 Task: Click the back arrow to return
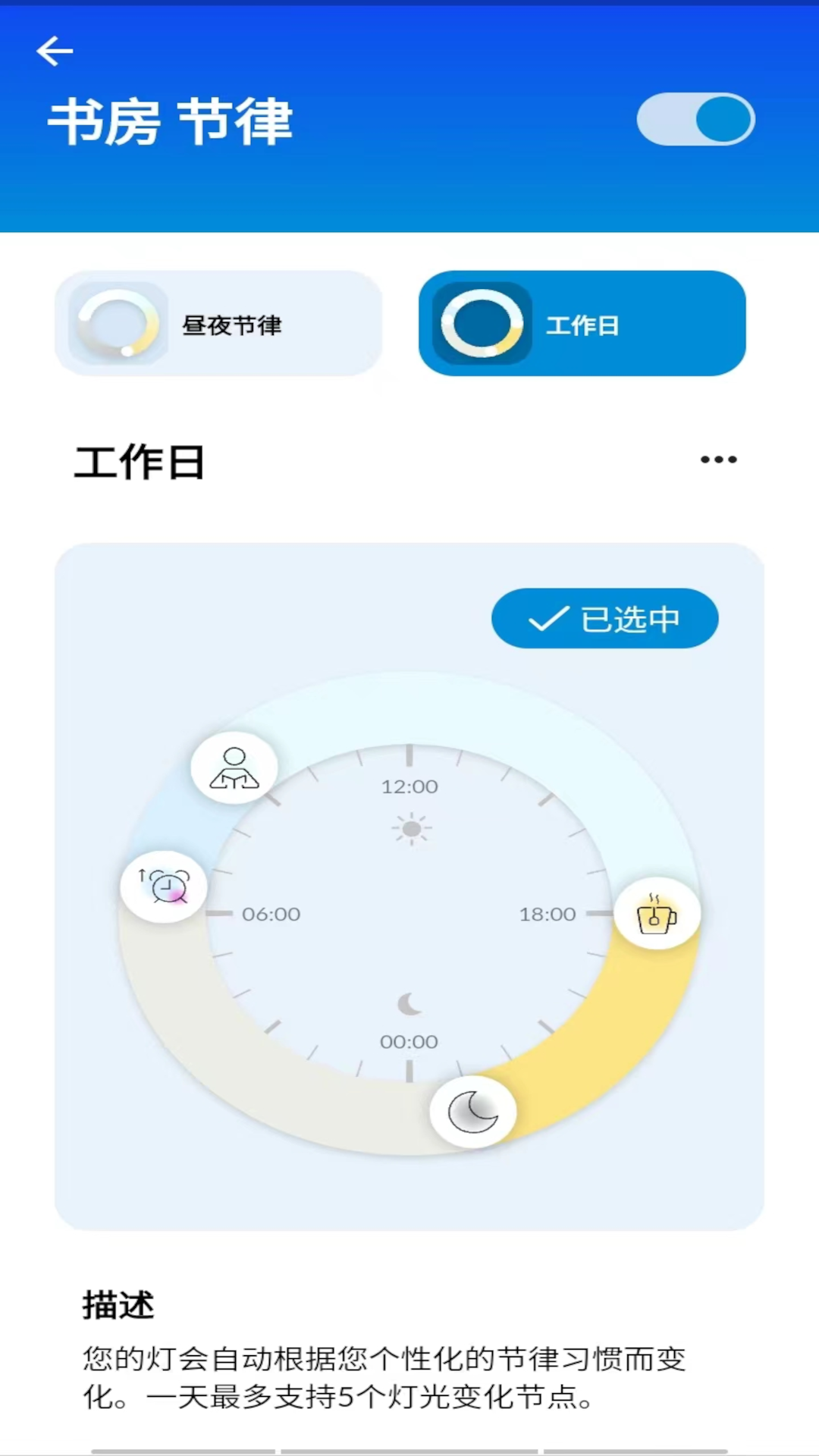(54, 51)
